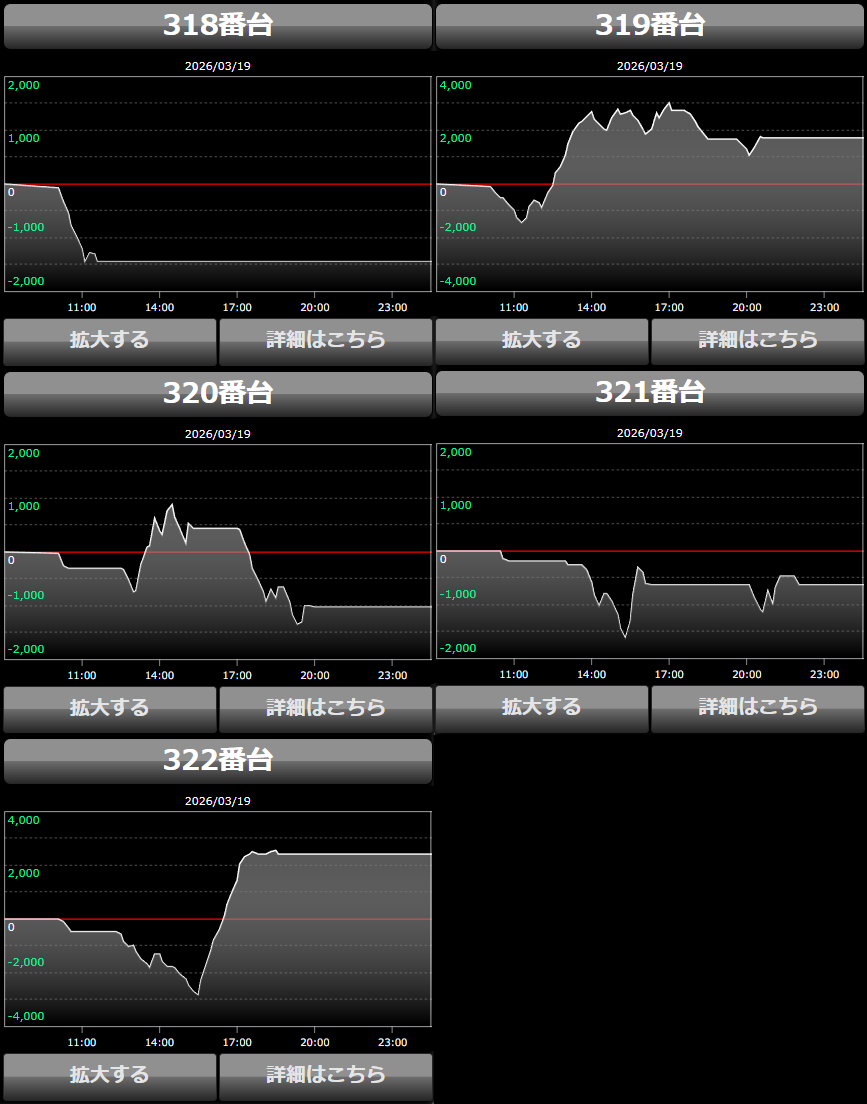
Task: Select the 319番台 header bar
Action: point(650,26)
